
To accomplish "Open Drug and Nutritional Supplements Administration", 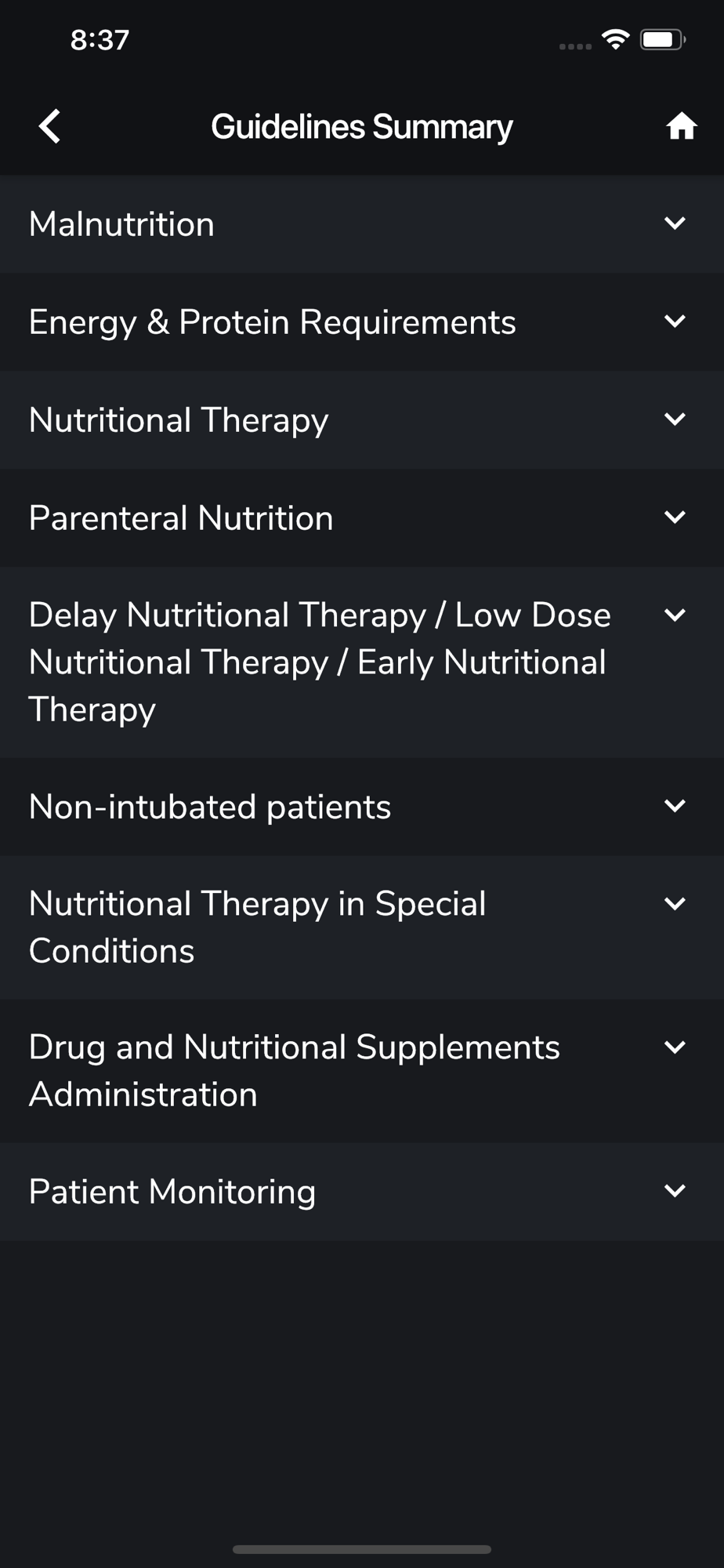I will point(360,1070).
